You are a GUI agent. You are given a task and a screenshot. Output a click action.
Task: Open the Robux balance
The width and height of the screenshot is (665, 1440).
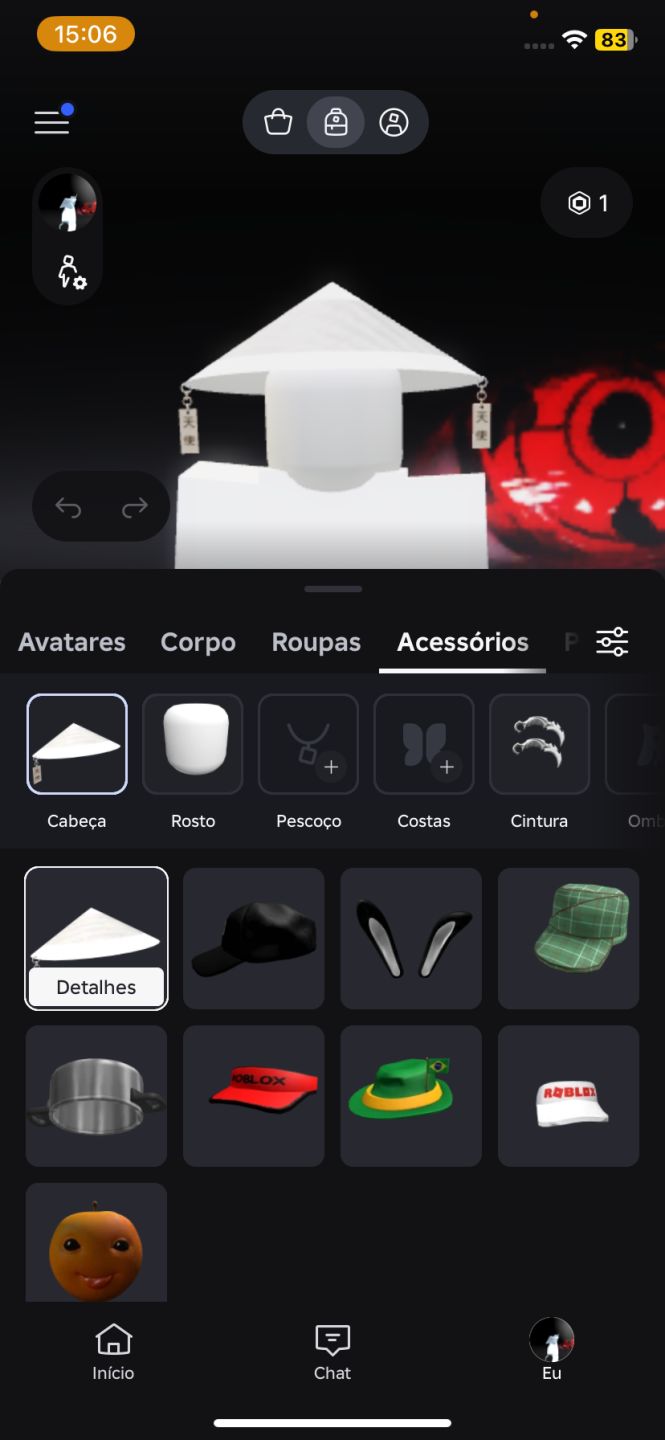pos(587,203)
